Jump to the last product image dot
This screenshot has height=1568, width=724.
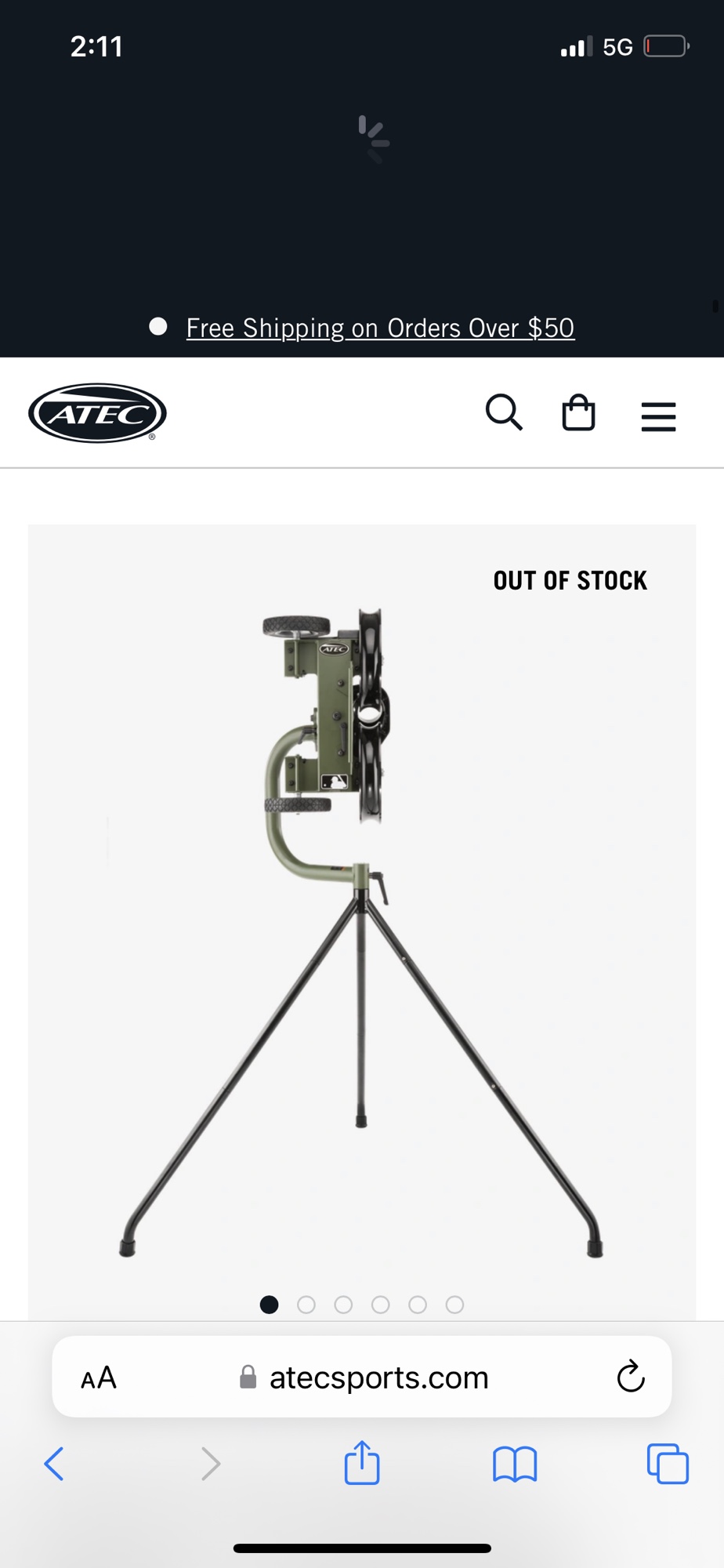pos(454,1305)
